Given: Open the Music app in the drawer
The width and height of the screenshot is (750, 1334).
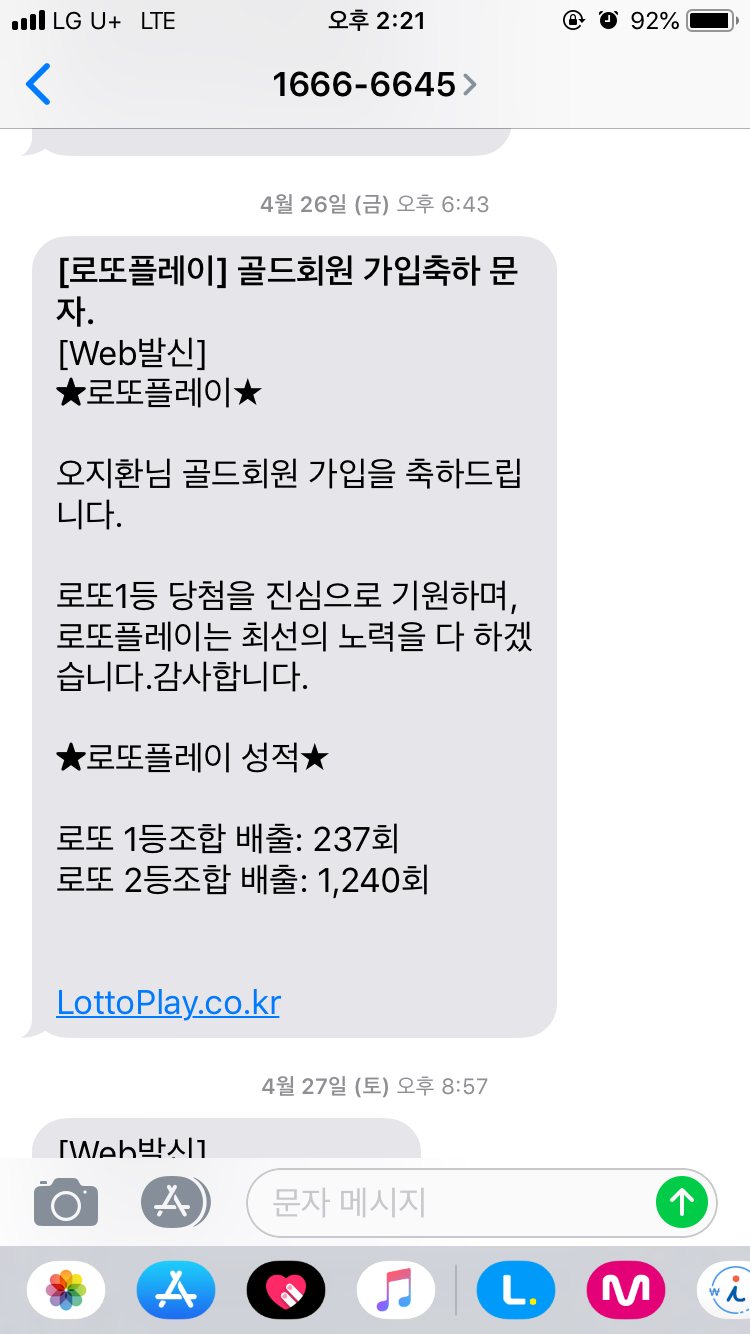Looking at the screenshot, I should (x=396, y=1290).
